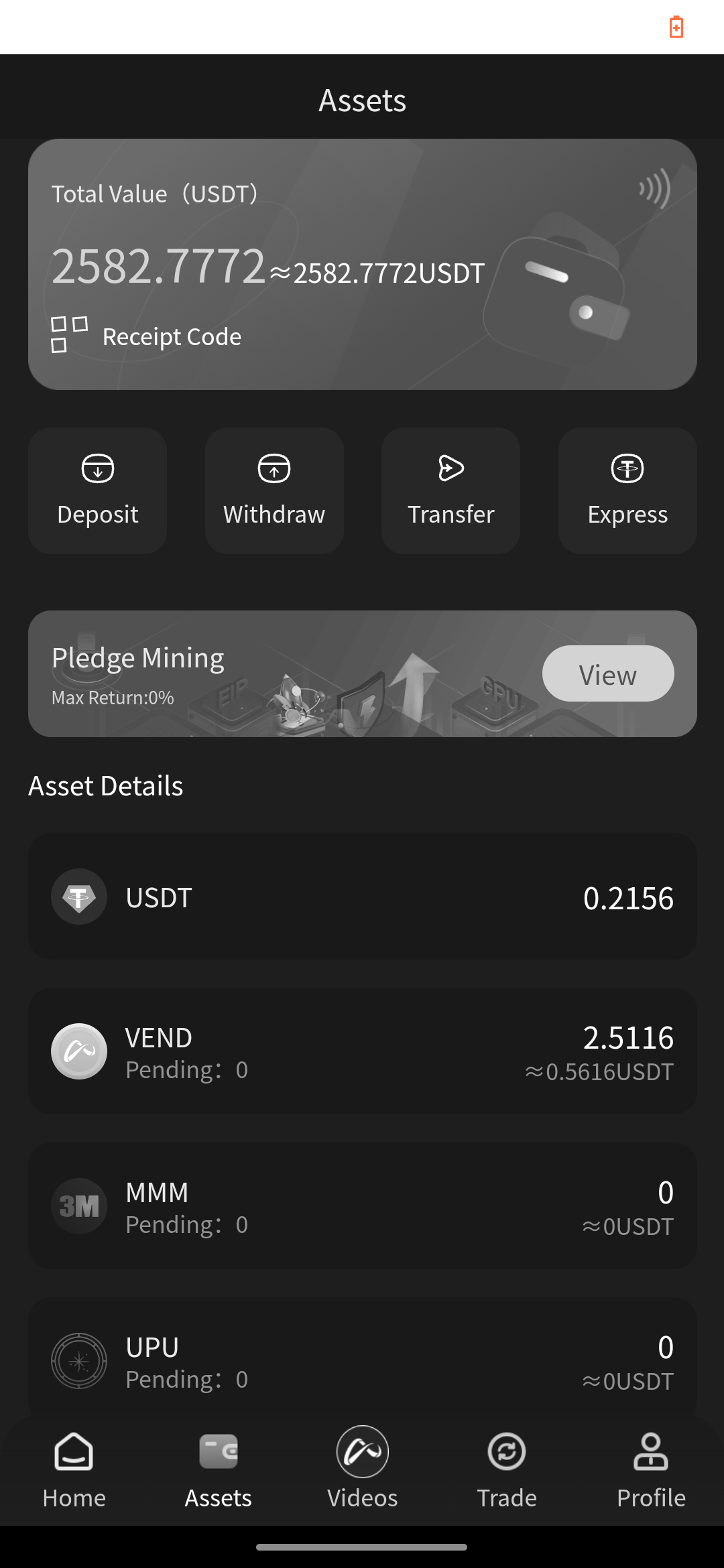The height and width of the screenshot is (1568, 724).
Task: Select the Assets tab
Action: coord(218,1471)
